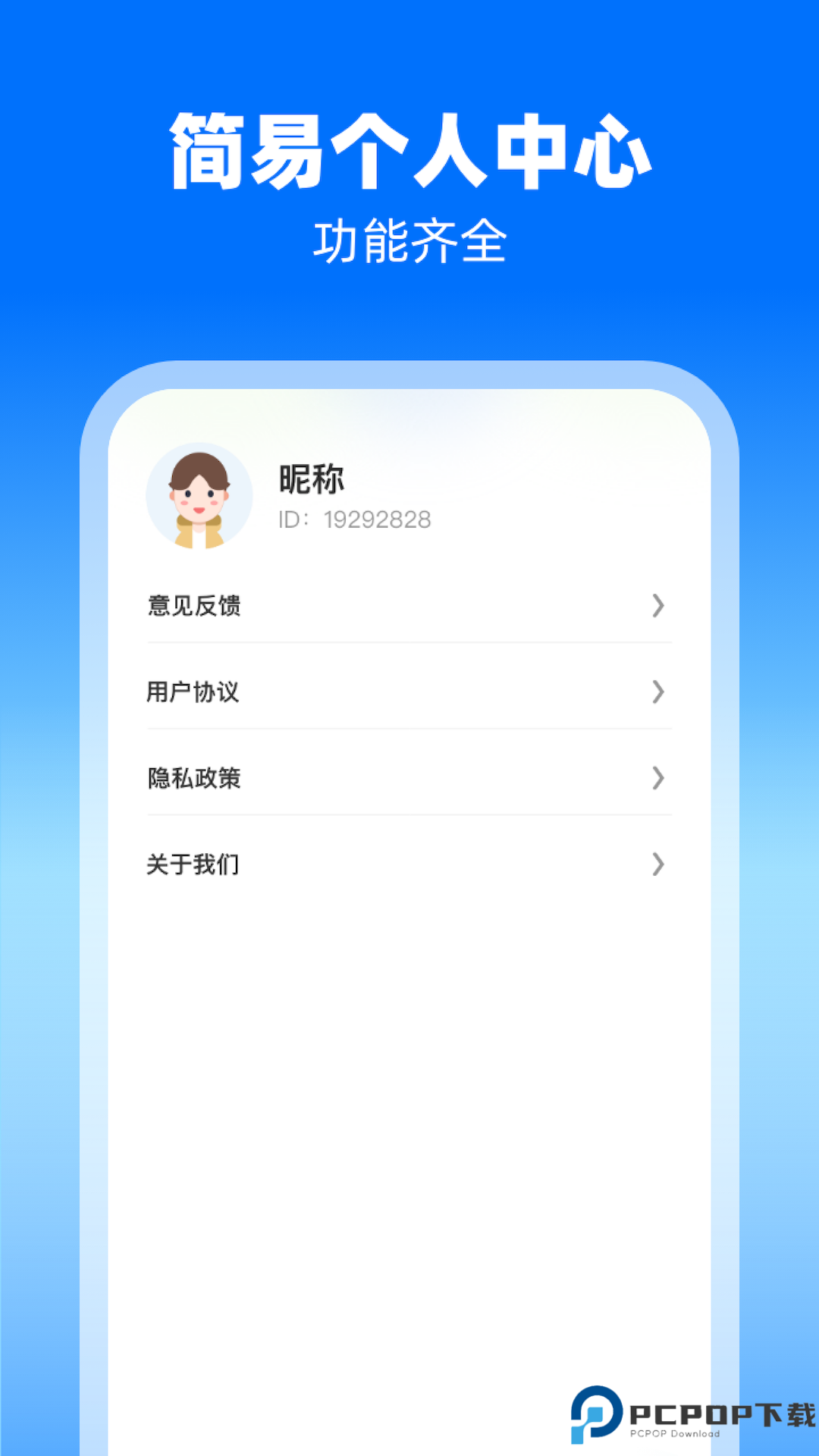Open 关于我们 via its arrow

657,864
